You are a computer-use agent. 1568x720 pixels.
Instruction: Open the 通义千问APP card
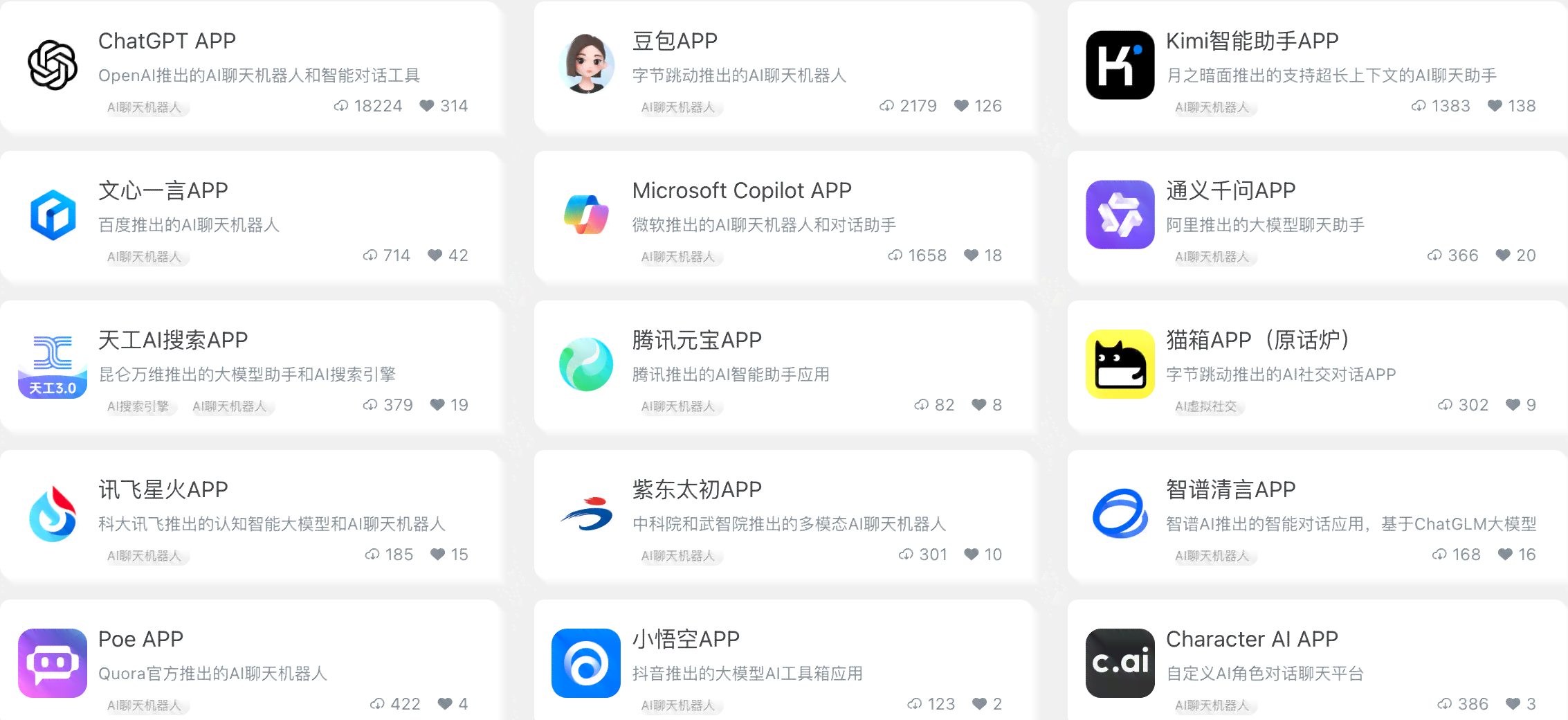tap(1230, 191)
